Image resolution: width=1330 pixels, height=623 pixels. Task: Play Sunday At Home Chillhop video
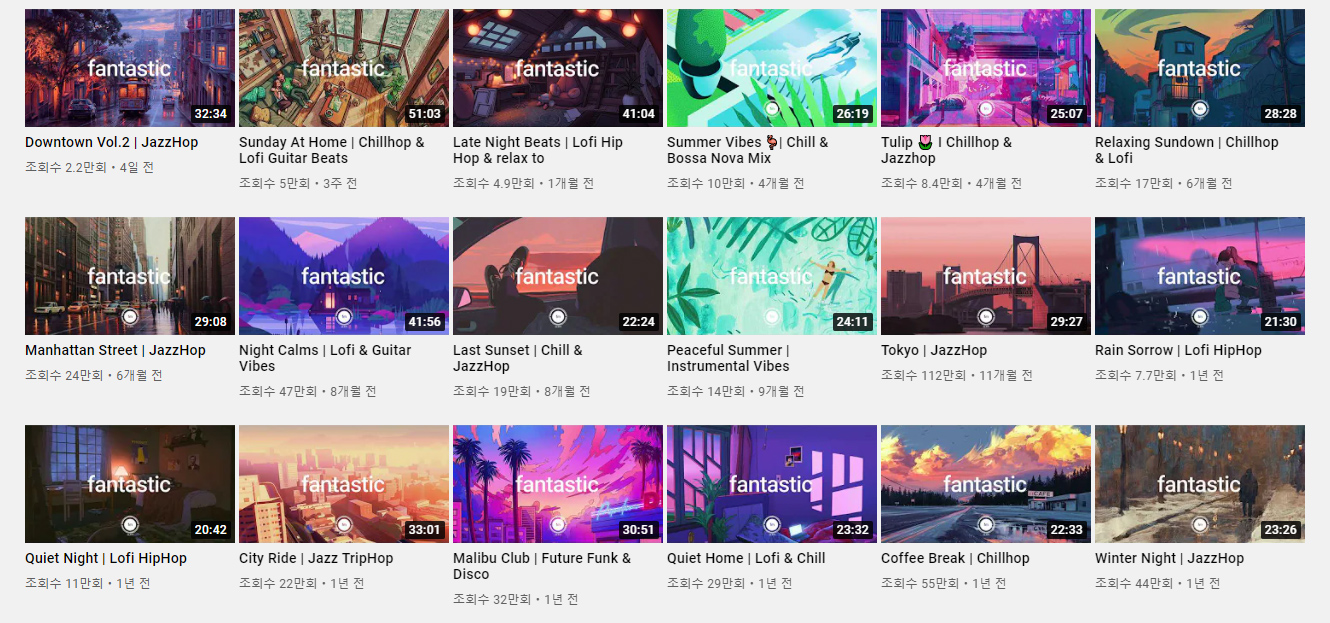[343, 68]
